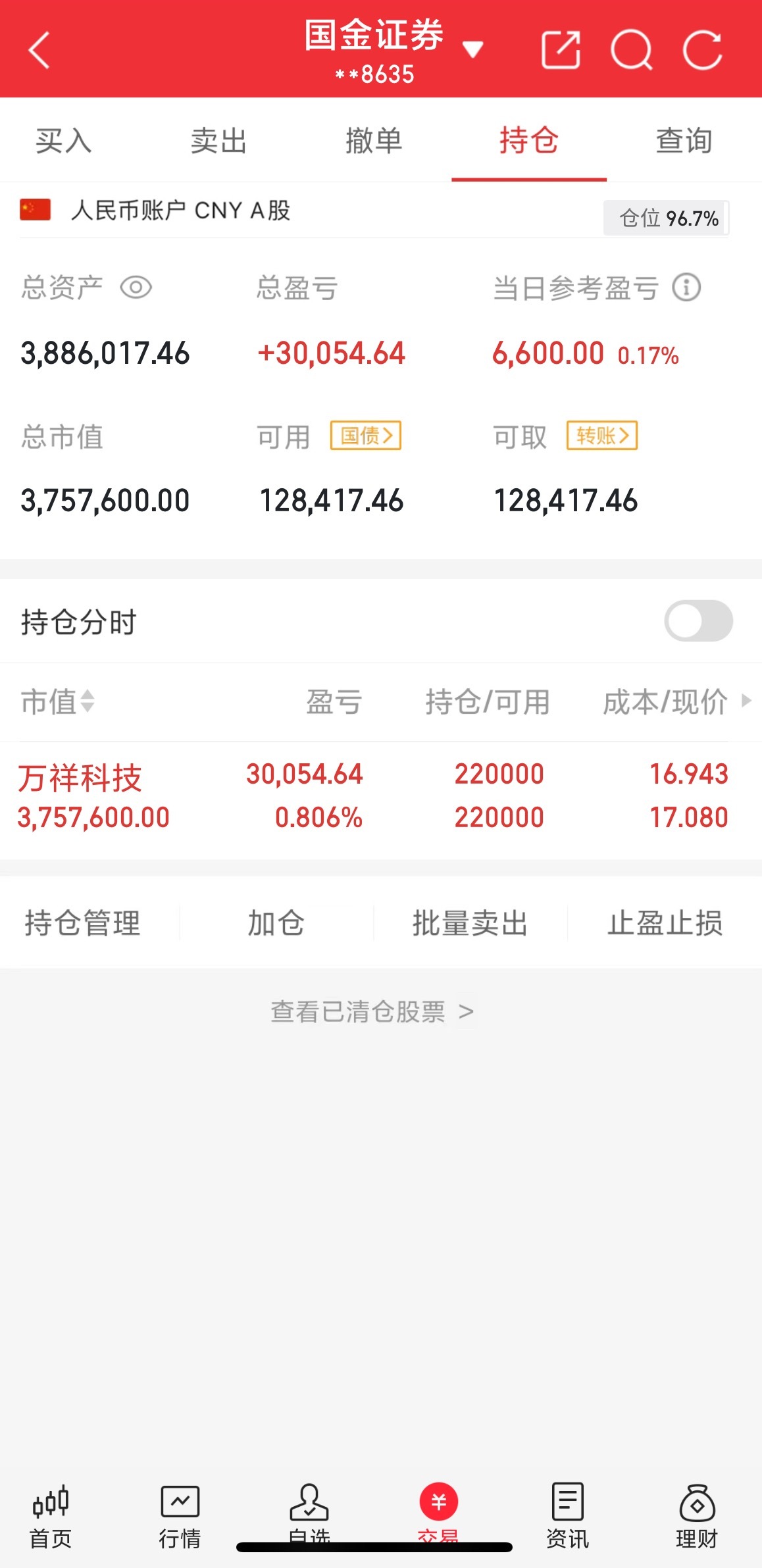Switch to the 查询 tab
762x1568 pixels.
click(683, 139)
